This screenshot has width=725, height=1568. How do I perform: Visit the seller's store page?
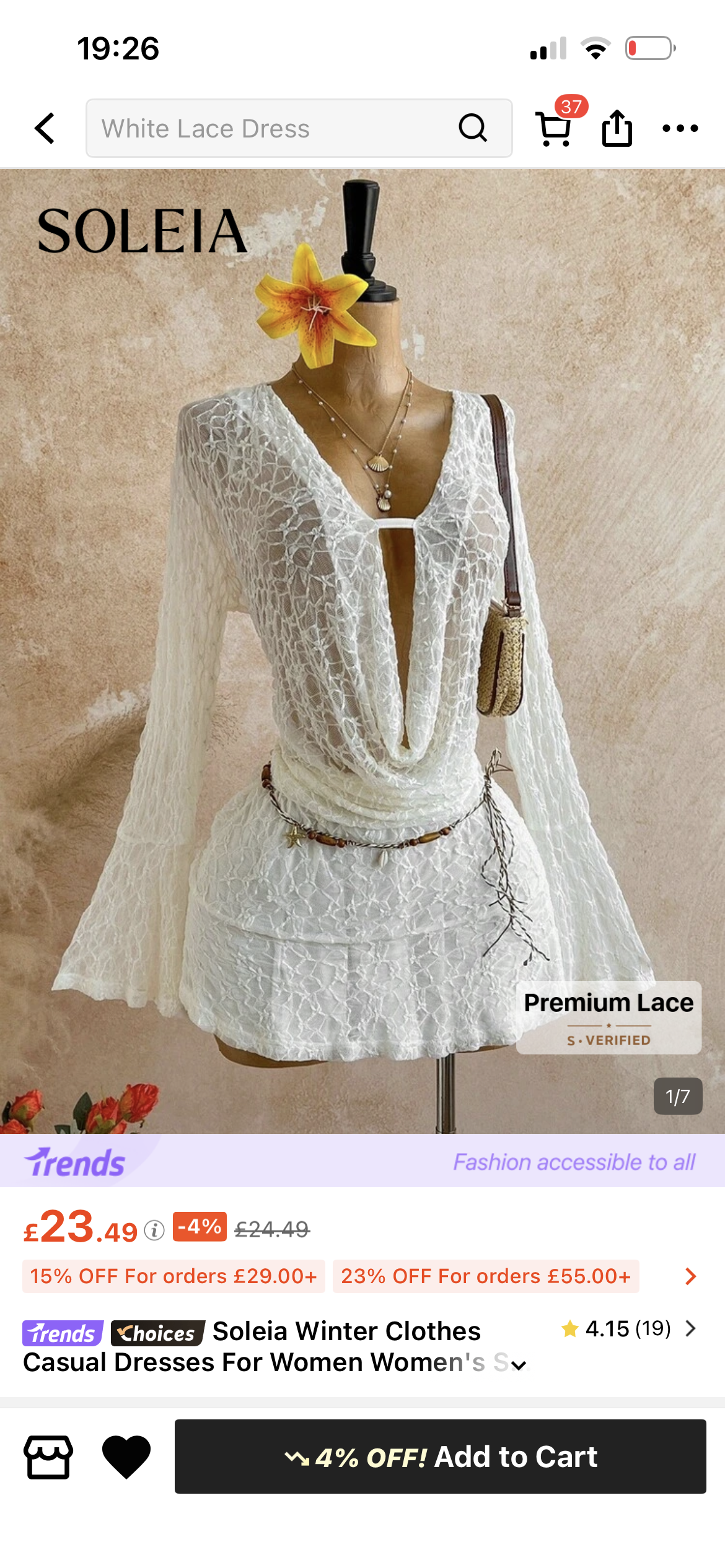(x=48, y=1457)
